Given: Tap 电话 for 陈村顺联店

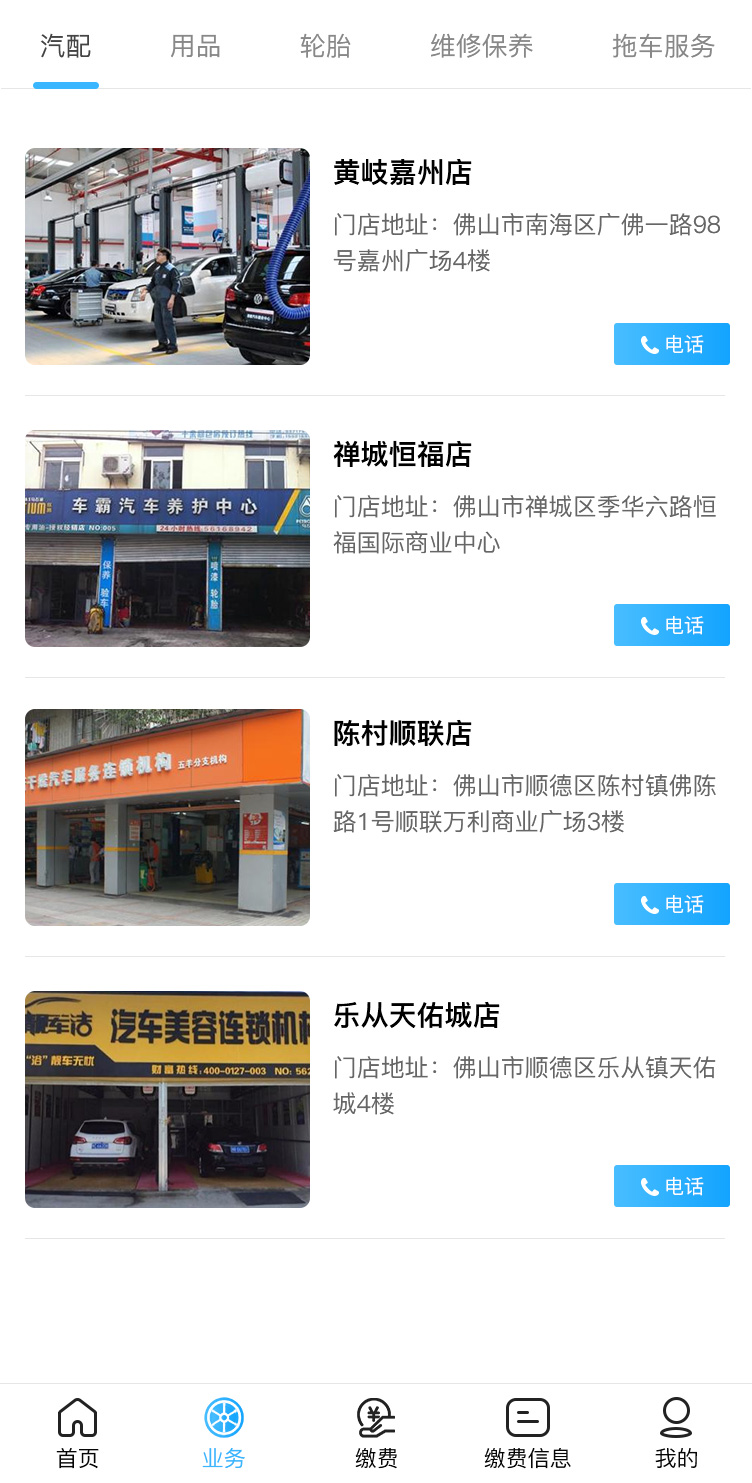Looking at the screenshot, I should click(671, 904).
